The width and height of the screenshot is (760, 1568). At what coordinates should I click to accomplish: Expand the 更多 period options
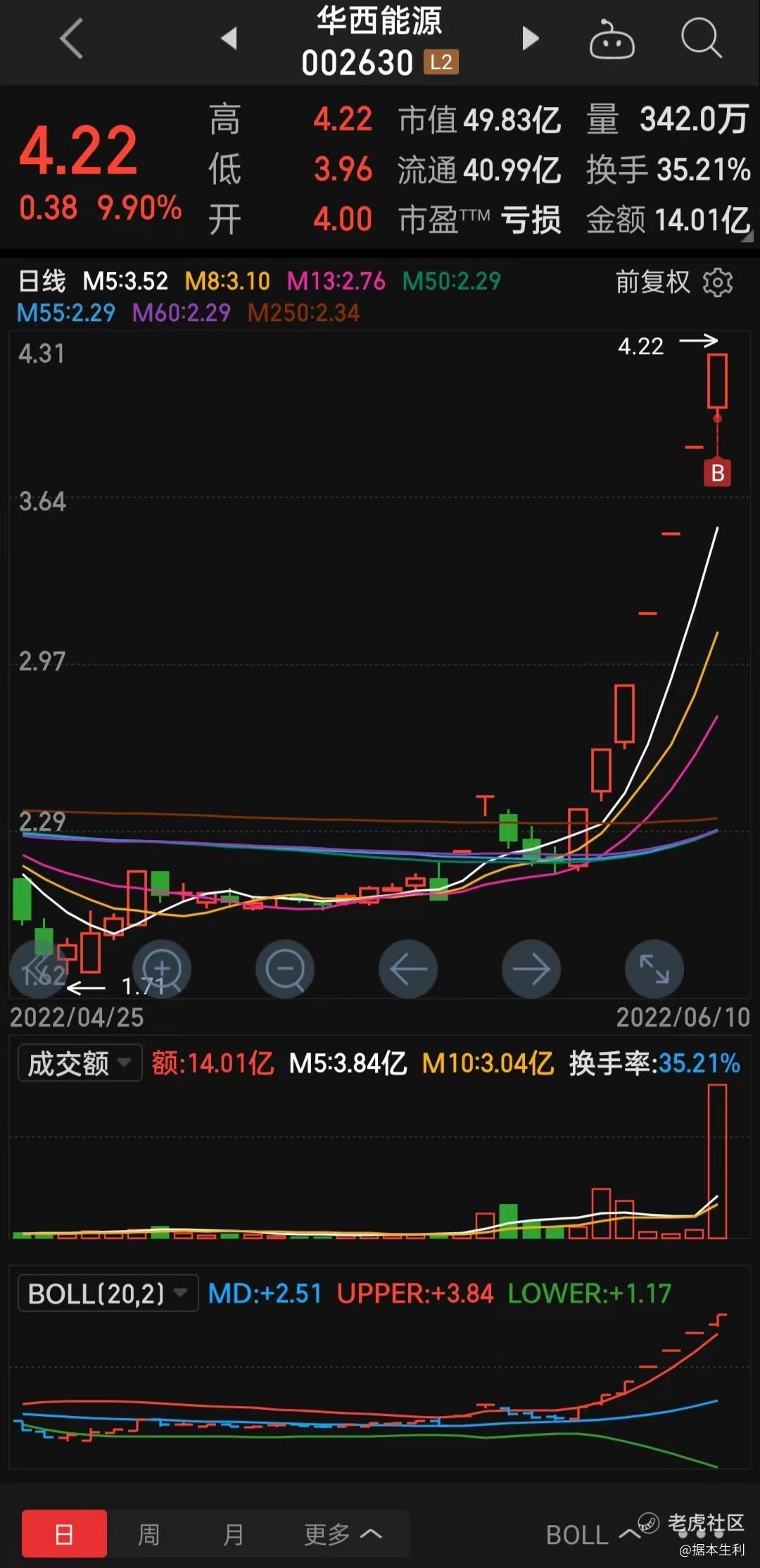(x=343, y=1533)
